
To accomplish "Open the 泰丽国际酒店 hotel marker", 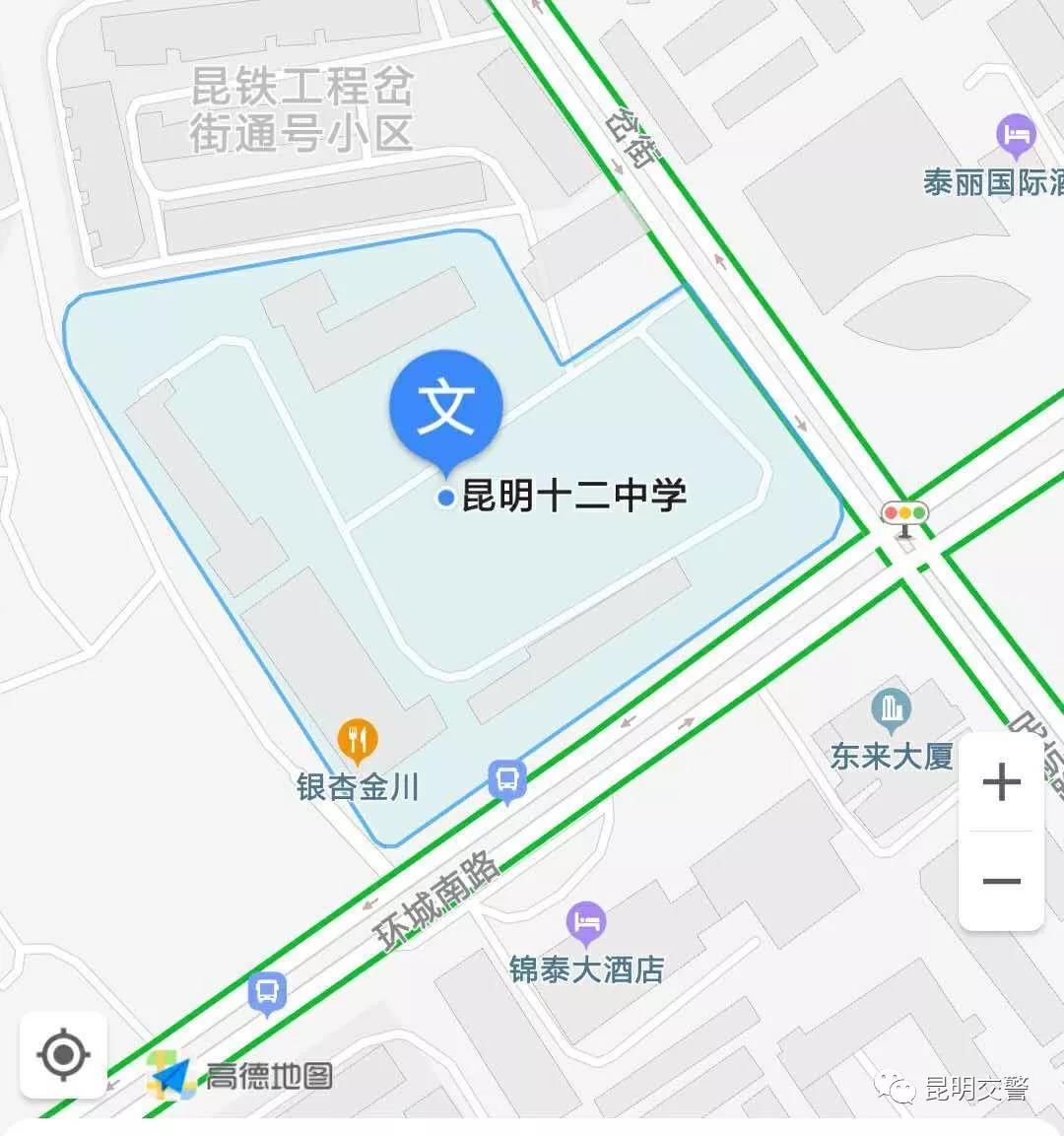I will 1016,135.
